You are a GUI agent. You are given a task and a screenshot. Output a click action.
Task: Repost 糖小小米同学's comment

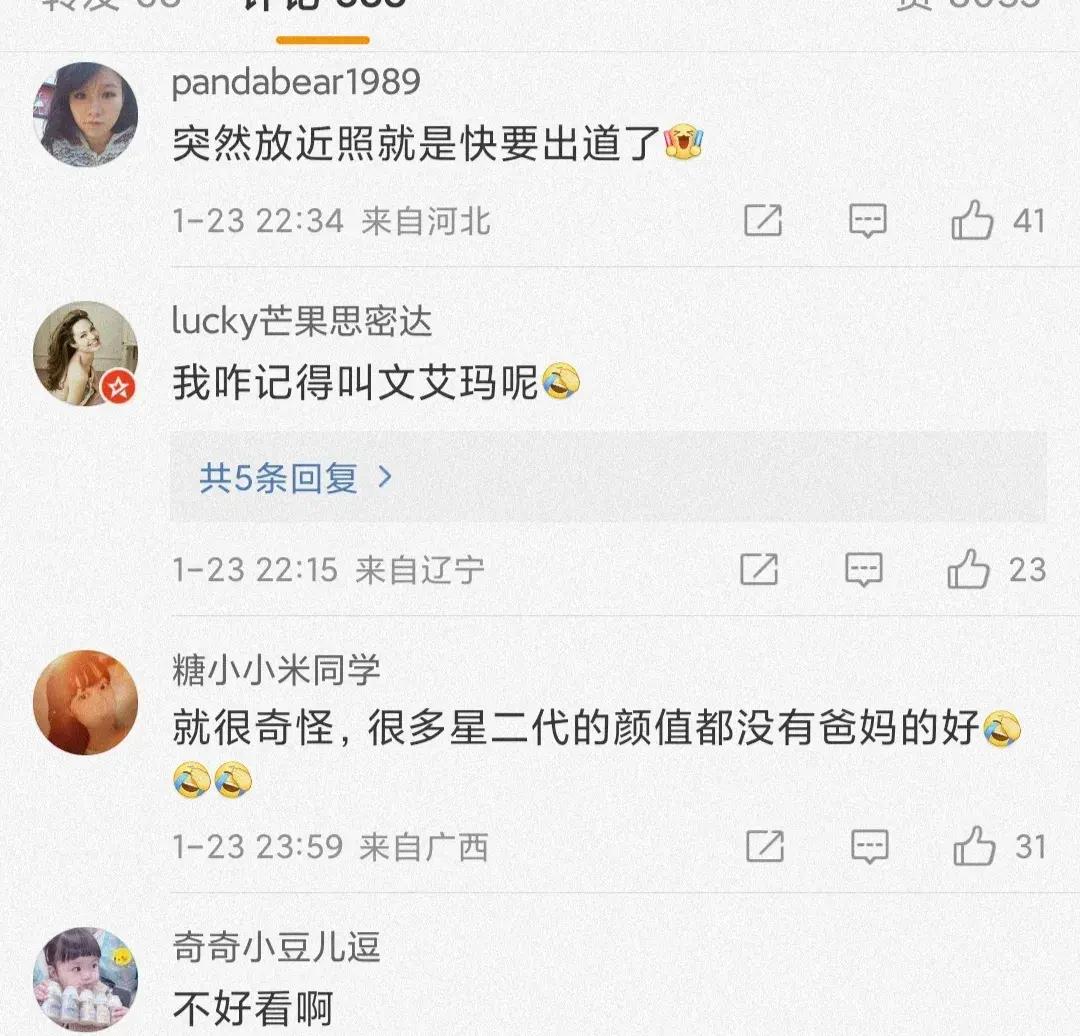click(765, 847)
